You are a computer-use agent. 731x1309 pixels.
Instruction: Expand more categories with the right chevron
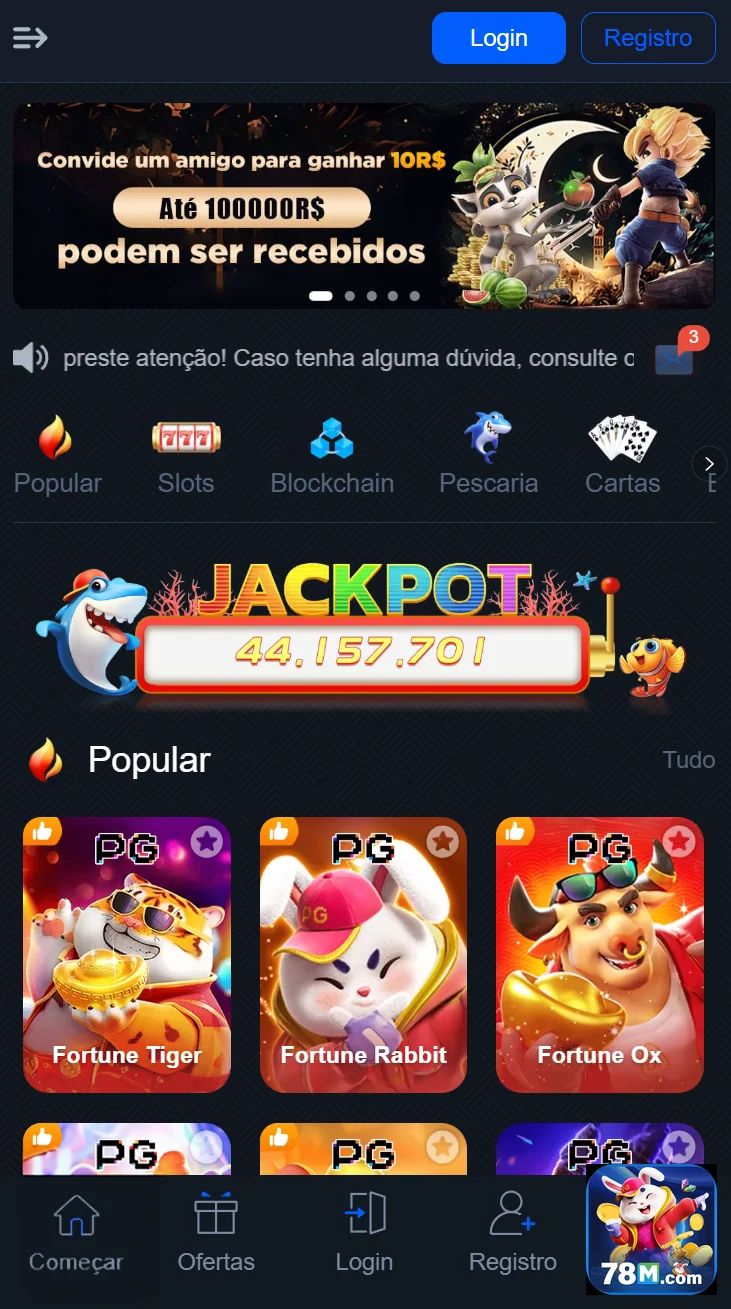[x=709, y=463]
